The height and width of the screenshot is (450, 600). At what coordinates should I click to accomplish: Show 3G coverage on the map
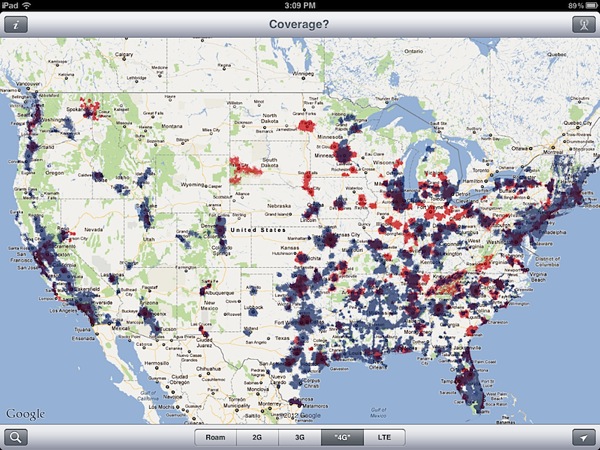(x=299, y=437)
